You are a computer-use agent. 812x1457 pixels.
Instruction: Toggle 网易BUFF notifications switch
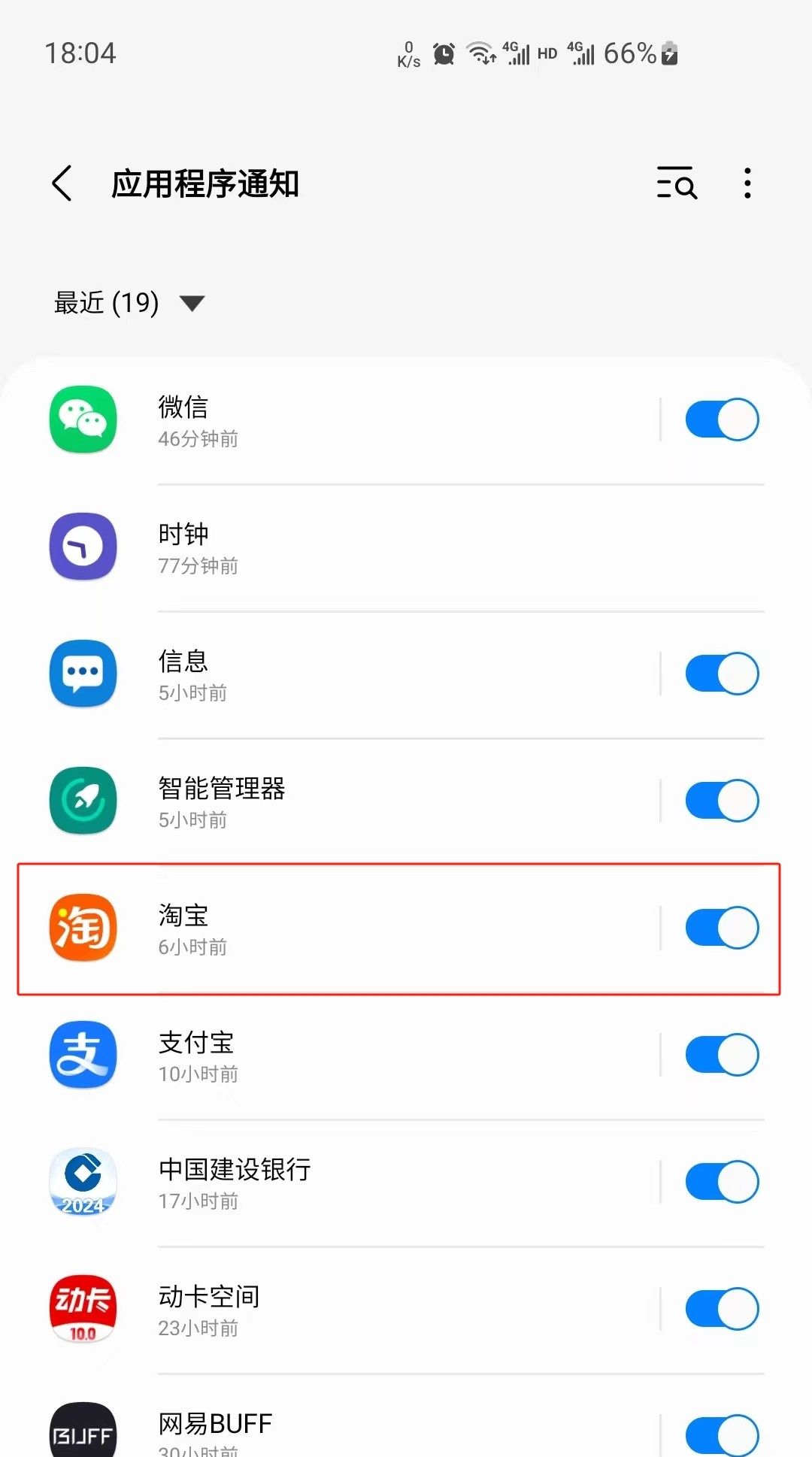(721, 1434)
